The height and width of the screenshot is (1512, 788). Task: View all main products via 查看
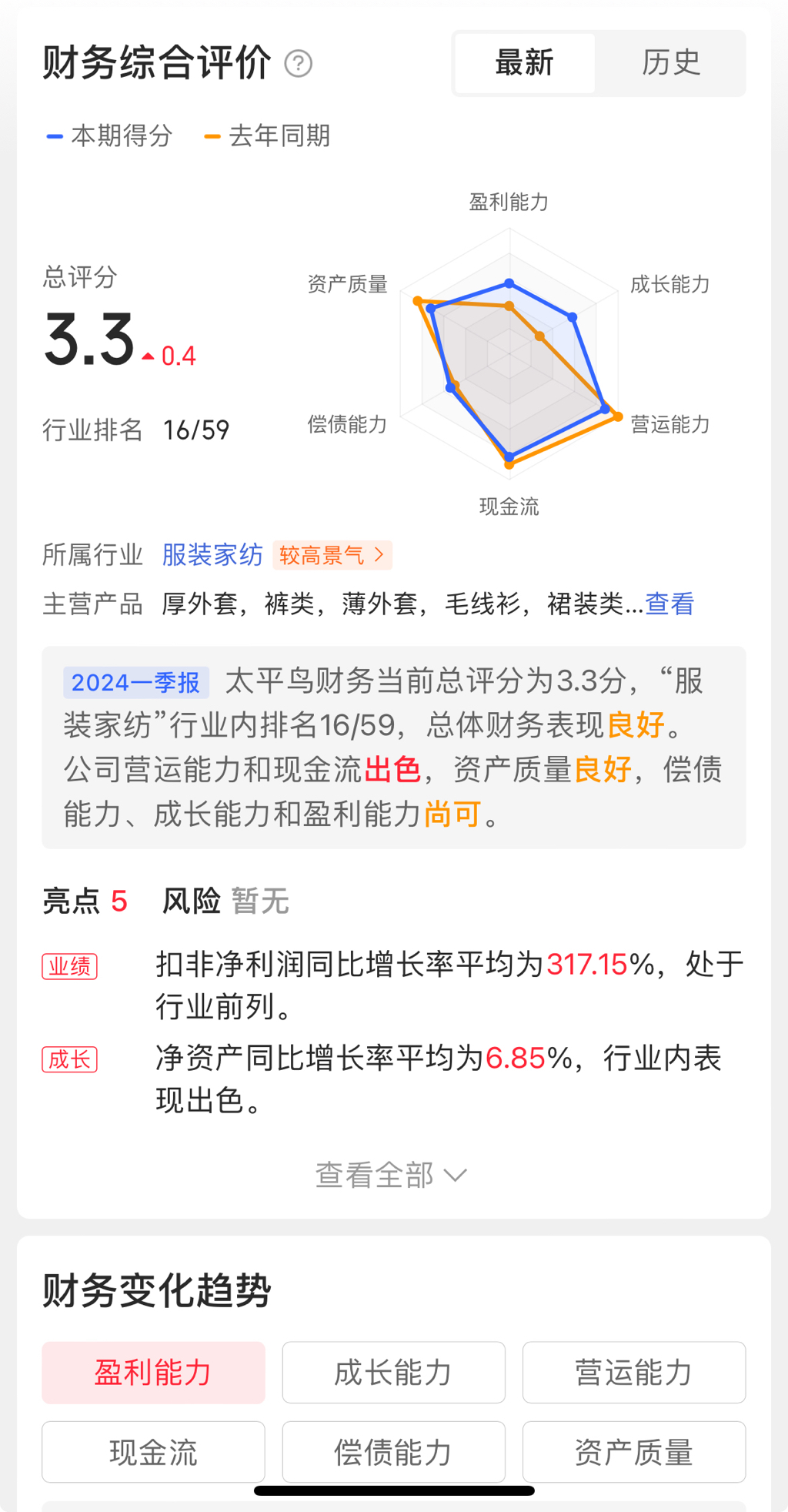click(x=669, y=604)
